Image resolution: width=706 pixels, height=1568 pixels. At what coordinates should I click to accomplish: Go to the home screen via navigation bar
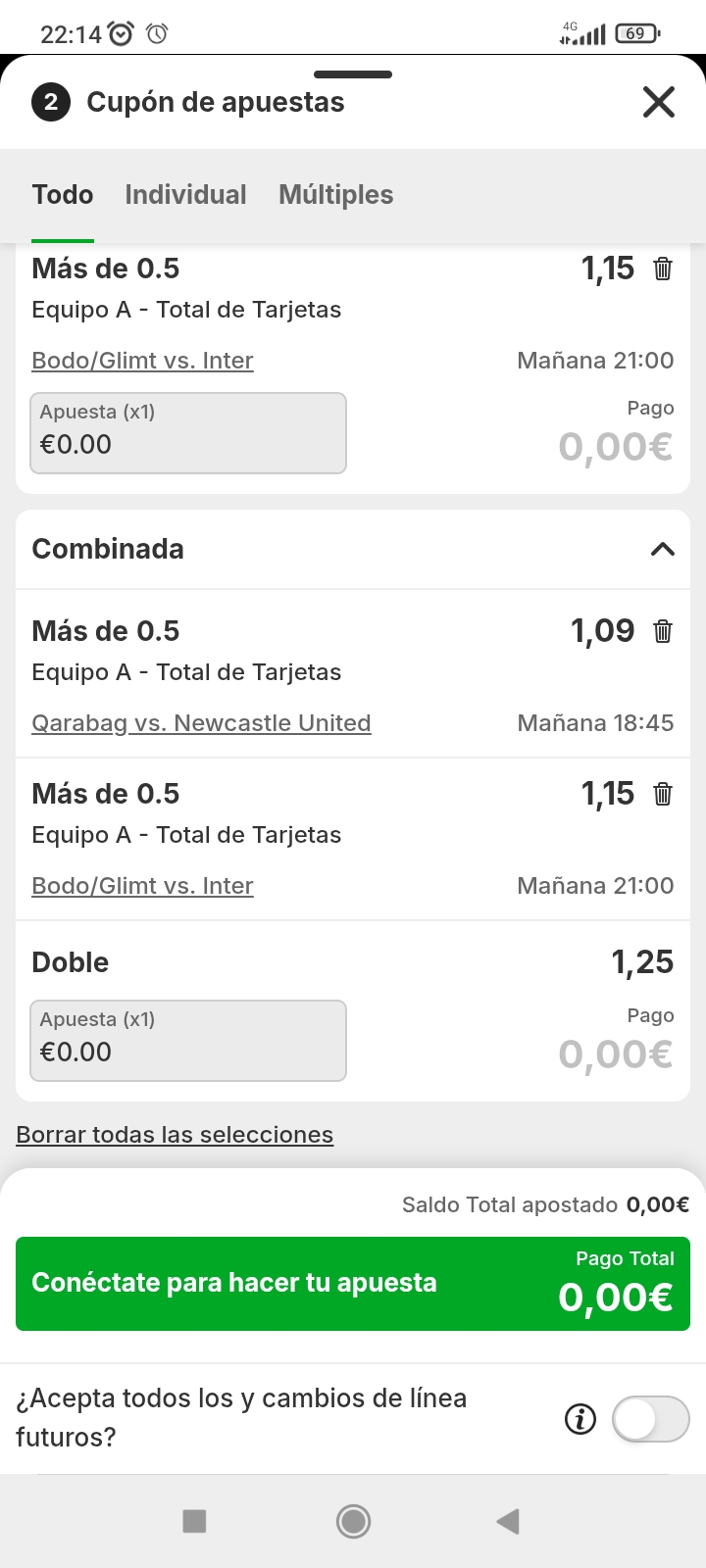[x=353, y=1521]
